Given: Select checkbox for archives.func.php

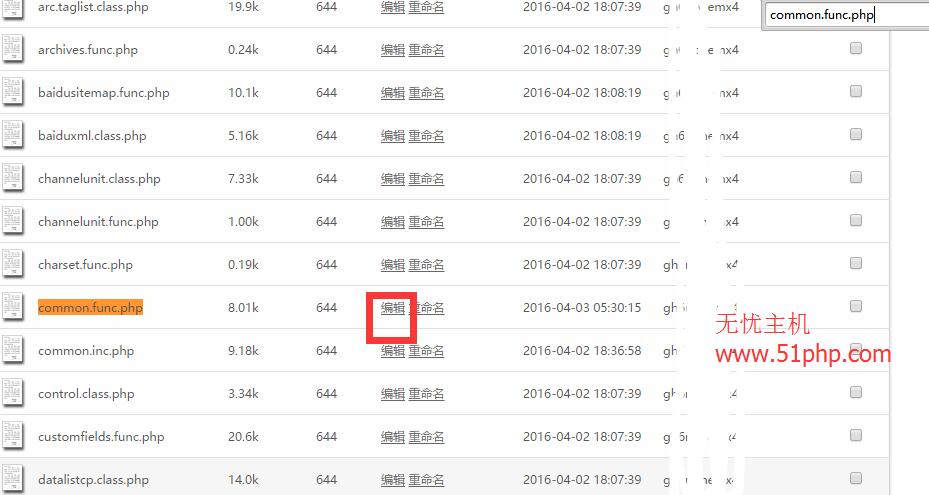Looking at the screenshot, I should coord(856,48).
